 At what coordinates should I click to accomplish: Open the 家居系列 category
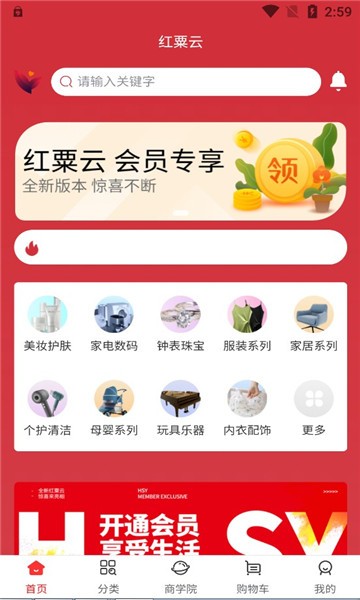tap(314, 324)
